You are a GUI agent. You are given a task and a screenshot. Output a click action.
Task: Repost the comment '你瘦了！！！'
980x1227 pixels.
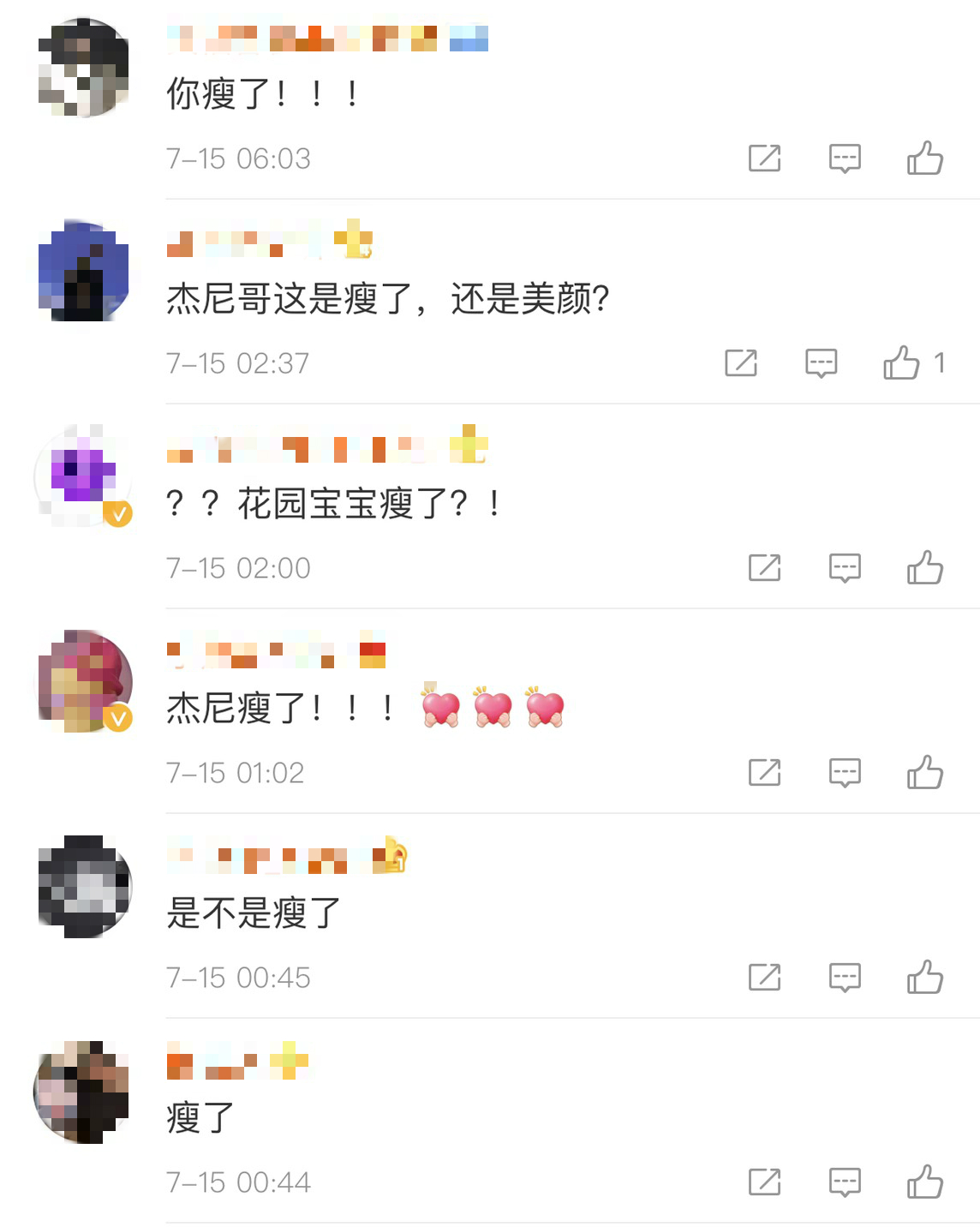pos(764,159)
